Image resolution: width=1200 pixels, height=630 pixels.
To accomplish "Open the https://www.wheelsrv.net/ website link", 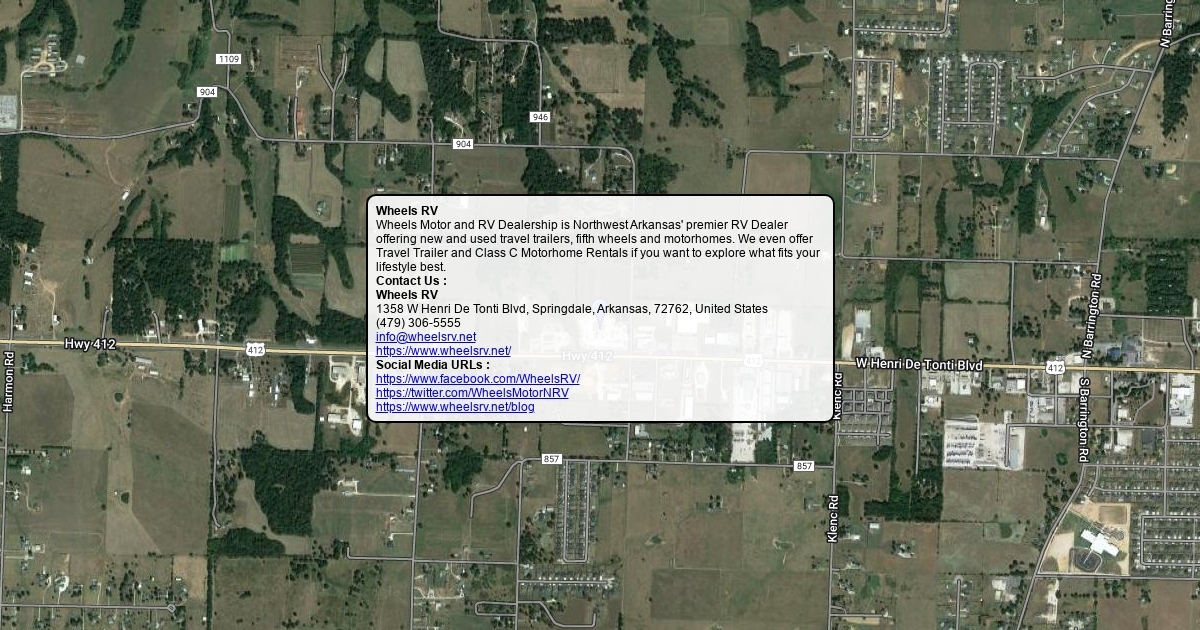I will point(443,351).
